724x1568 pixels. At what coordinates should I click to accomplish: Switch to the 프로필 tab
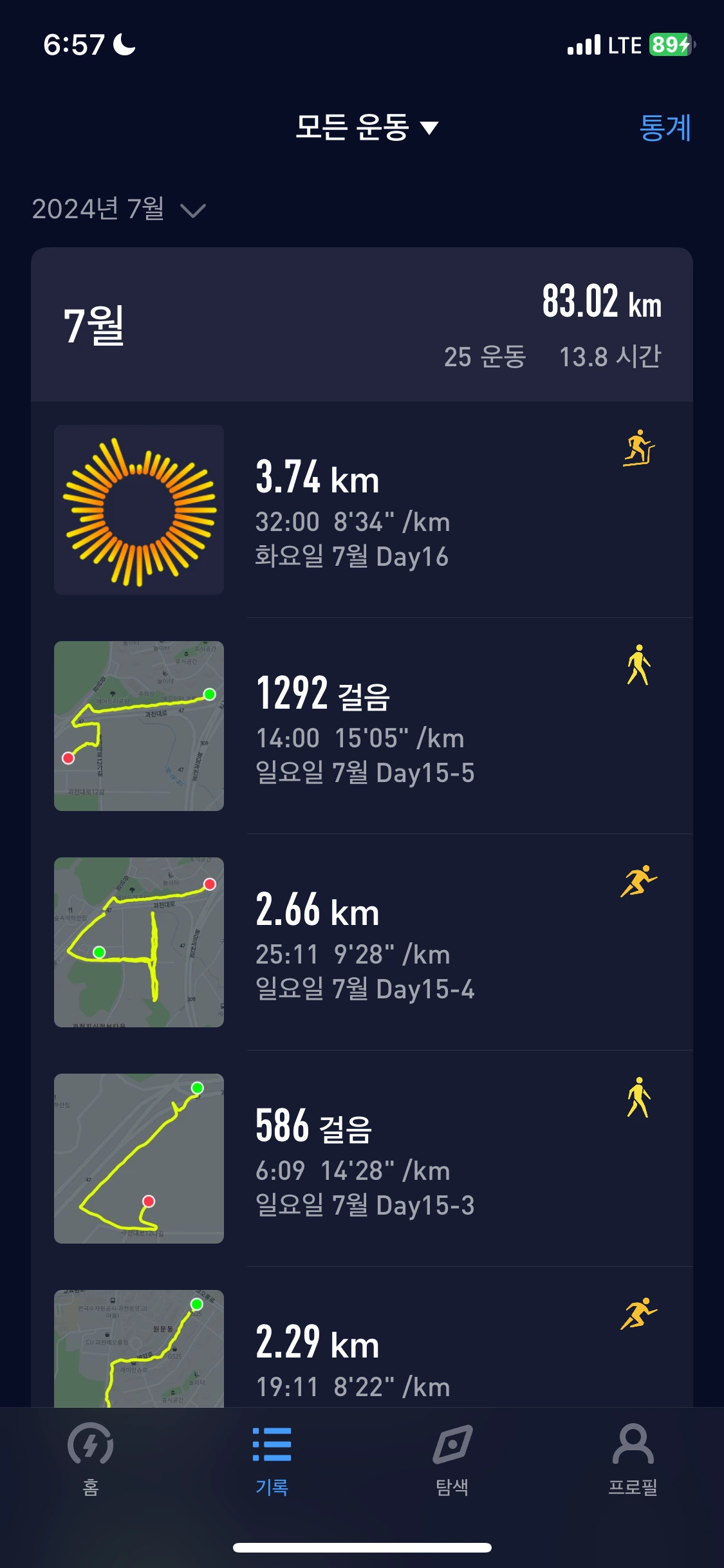click(633, 1459)
